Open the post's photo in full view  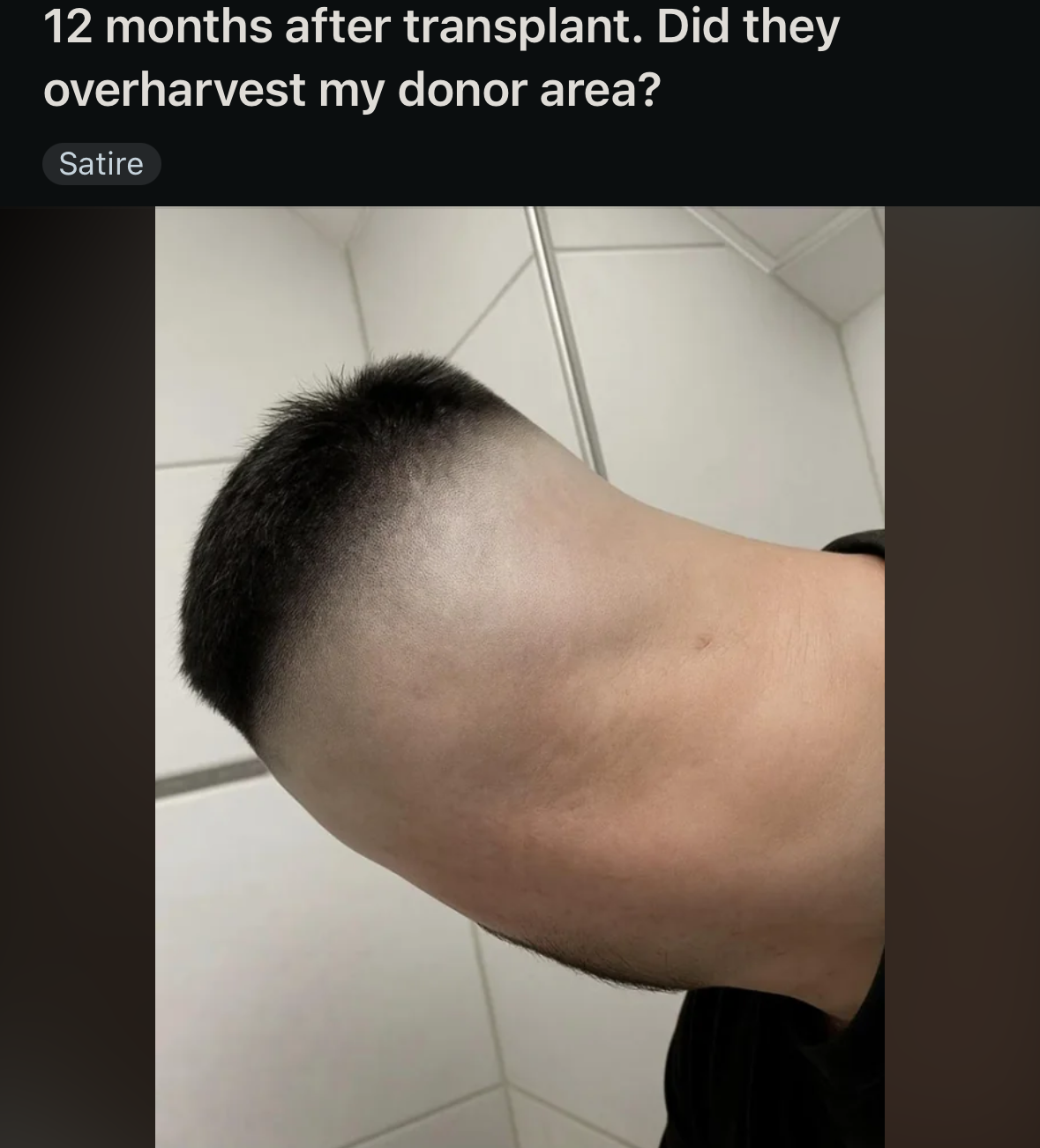coord(520,676)
